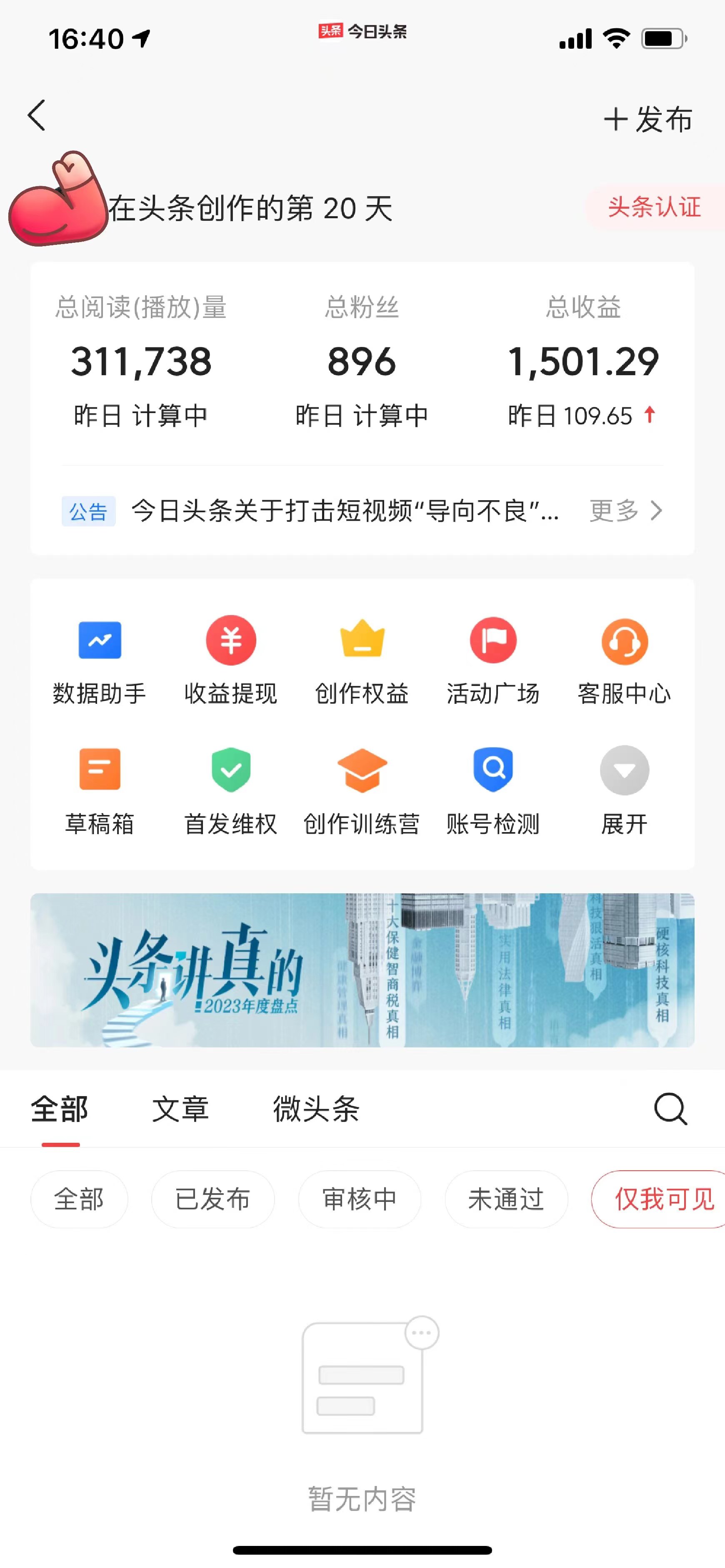The width and height of the screenshot is (725, 1568).
Task: Switch to the 微头条 tab
Action: [x=316, y=1109]
